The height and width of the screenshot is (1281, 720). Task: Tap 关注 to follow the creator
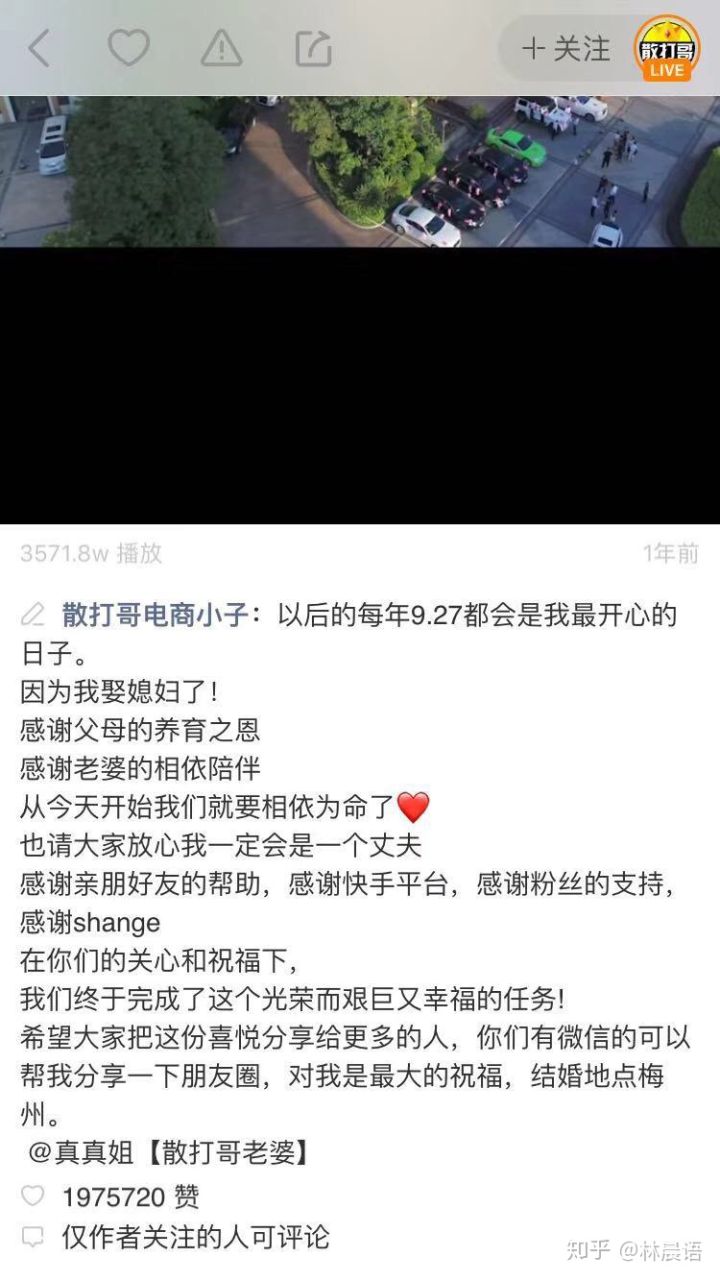[x=567, y=47]
